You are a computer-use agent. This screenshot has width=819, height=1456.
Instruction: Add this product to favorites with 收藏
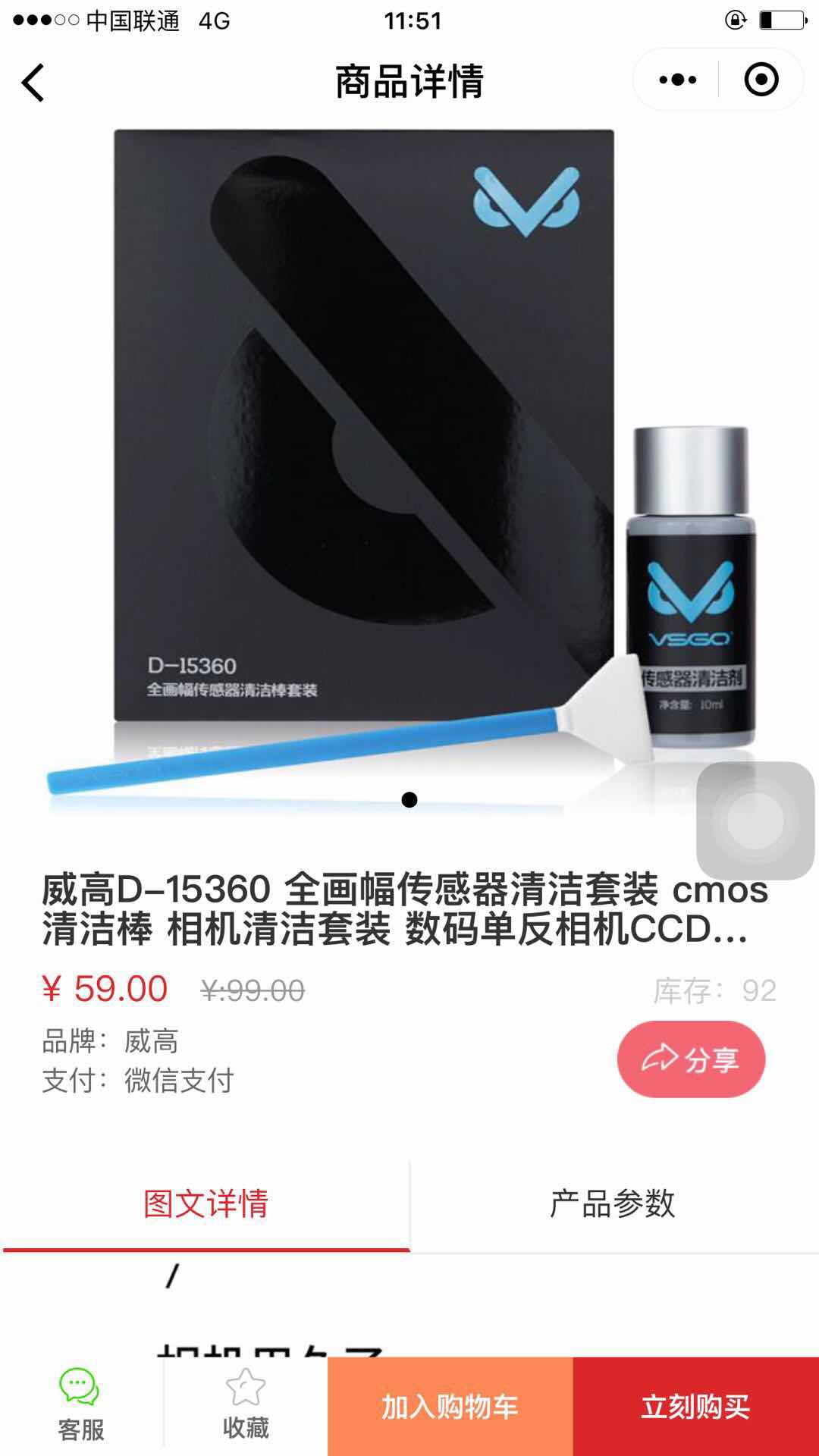(x=245, y=1405)
